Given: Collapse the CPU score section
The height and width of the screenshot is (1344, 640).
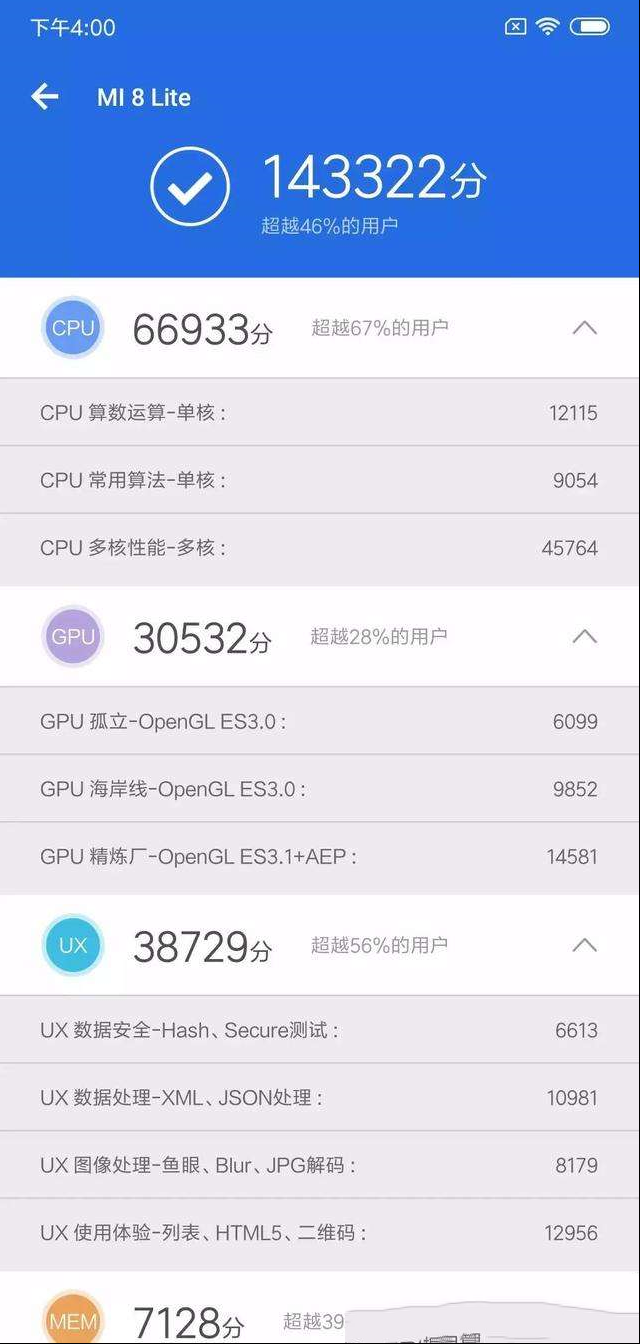Looking at the screenshot, I should 585,327.
